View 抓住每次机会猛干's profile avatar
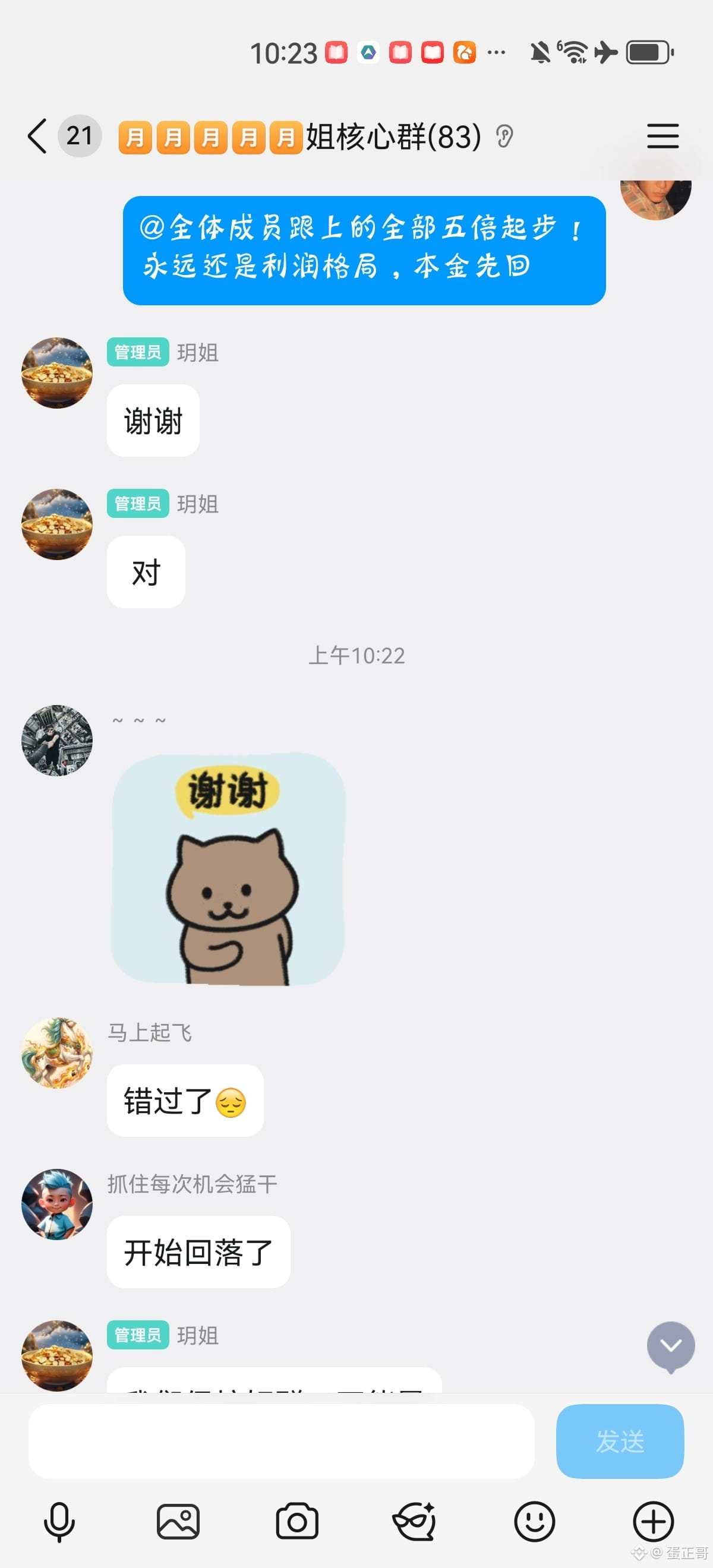 pyautogui.click(x=57, y=1204)
